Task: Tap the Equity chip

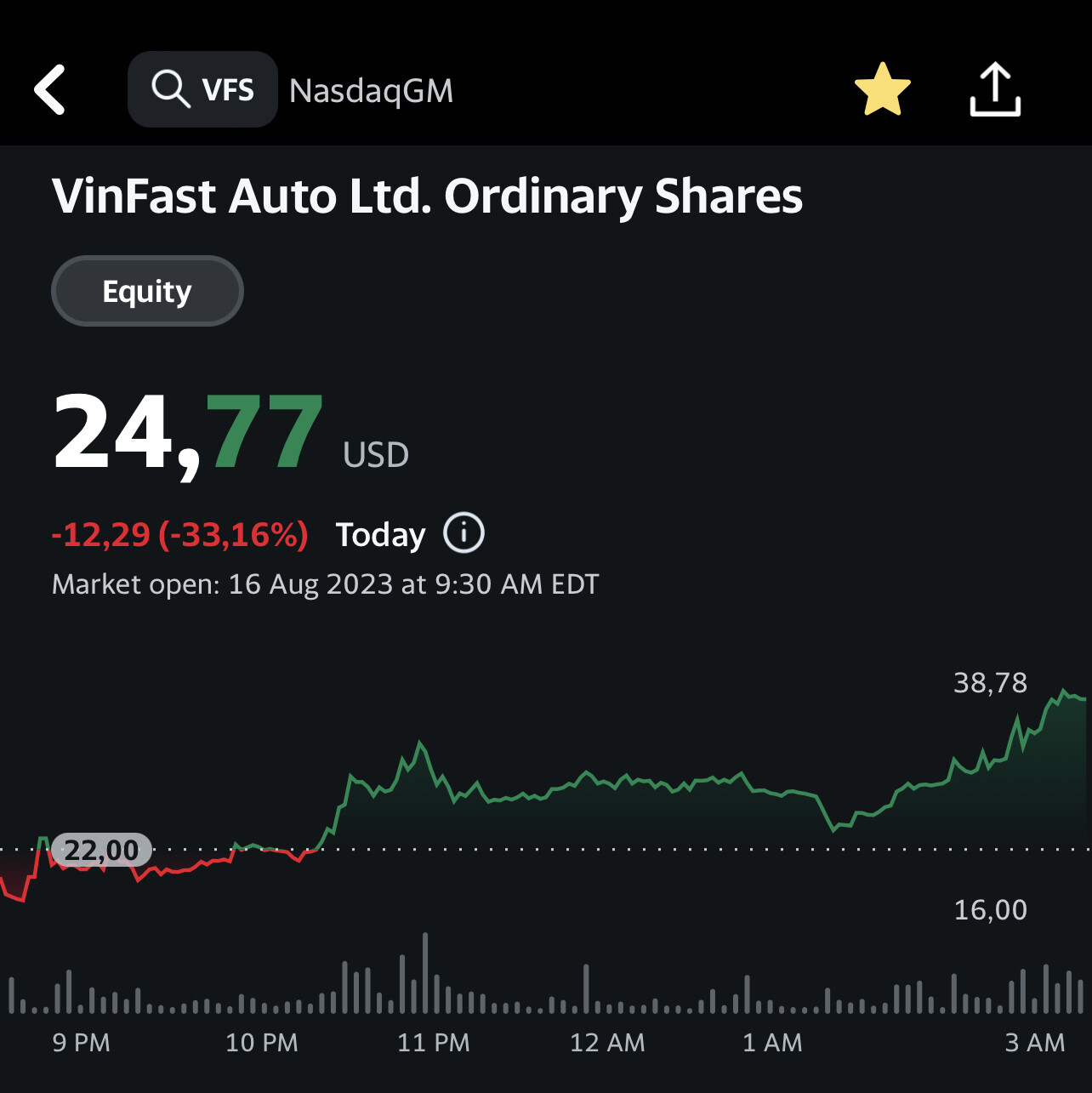Action: coord(147,291)
